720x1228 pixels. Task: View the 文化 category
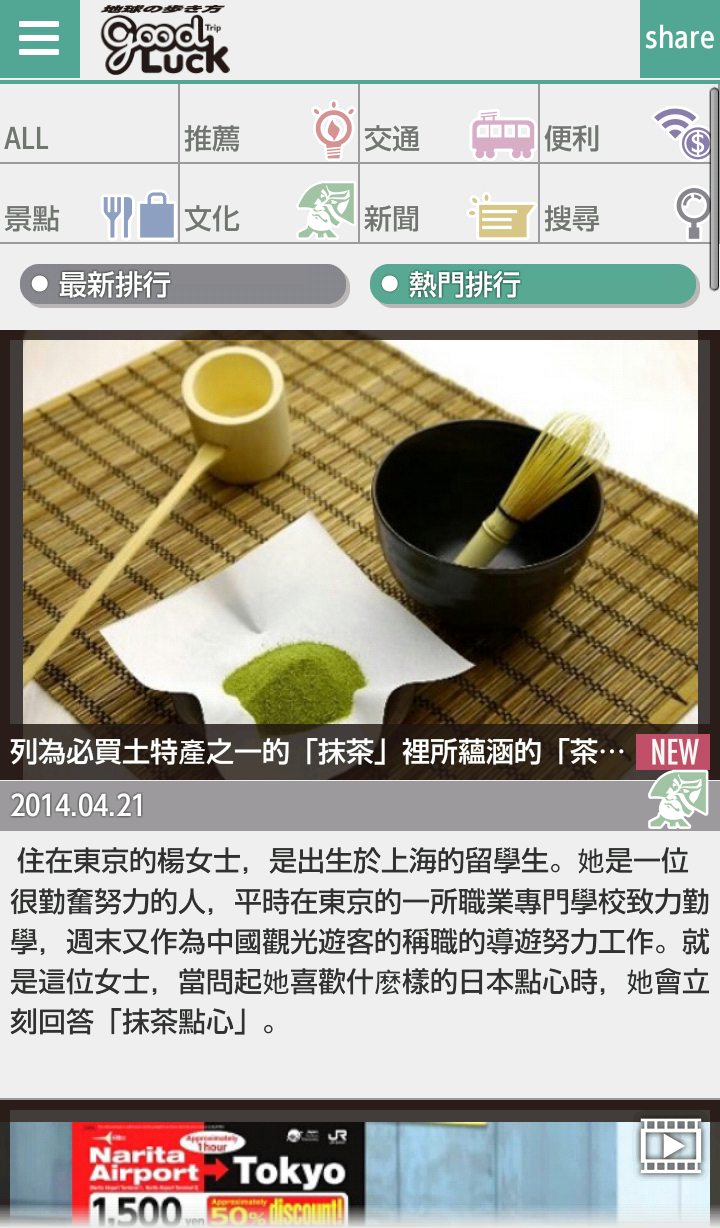click(268, 204)
